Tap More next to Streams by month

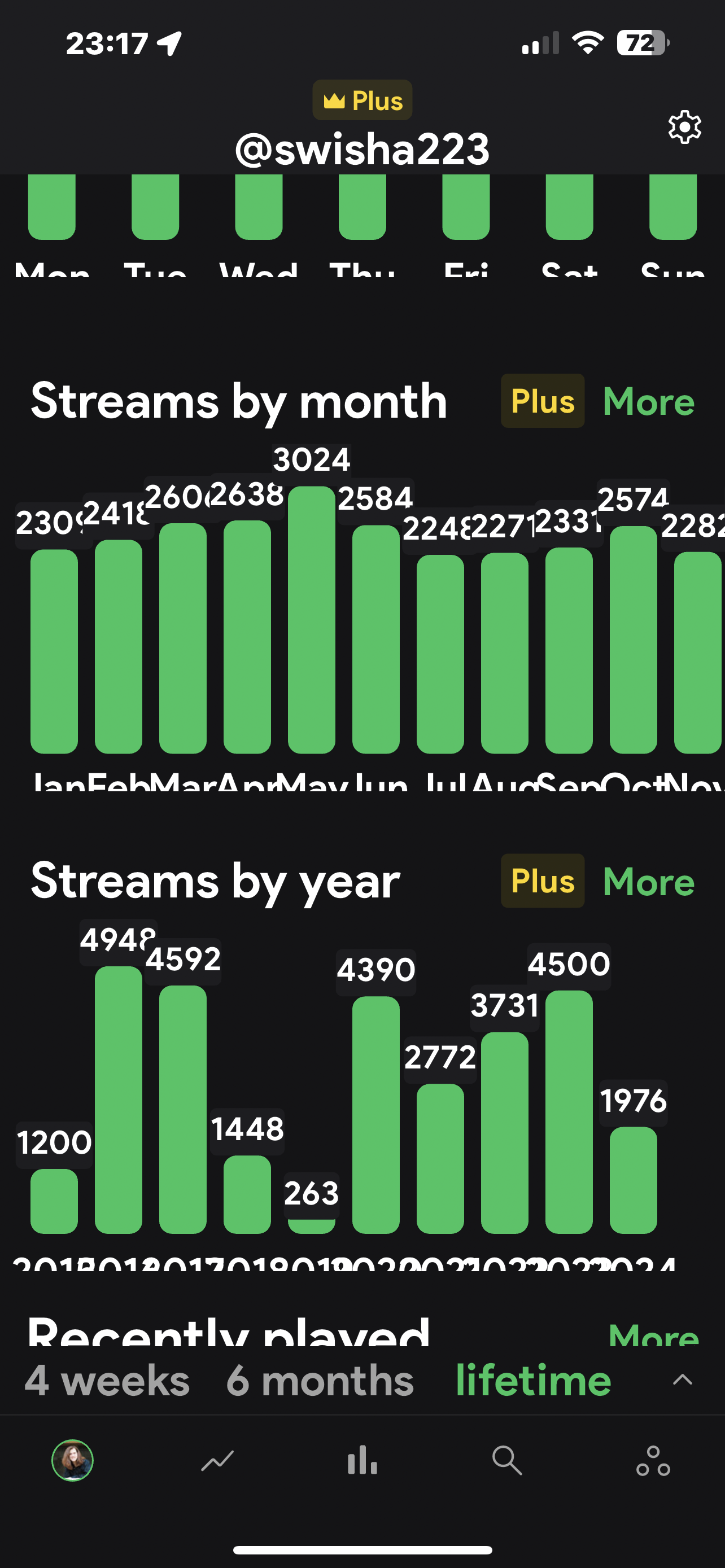coord(648,402)
